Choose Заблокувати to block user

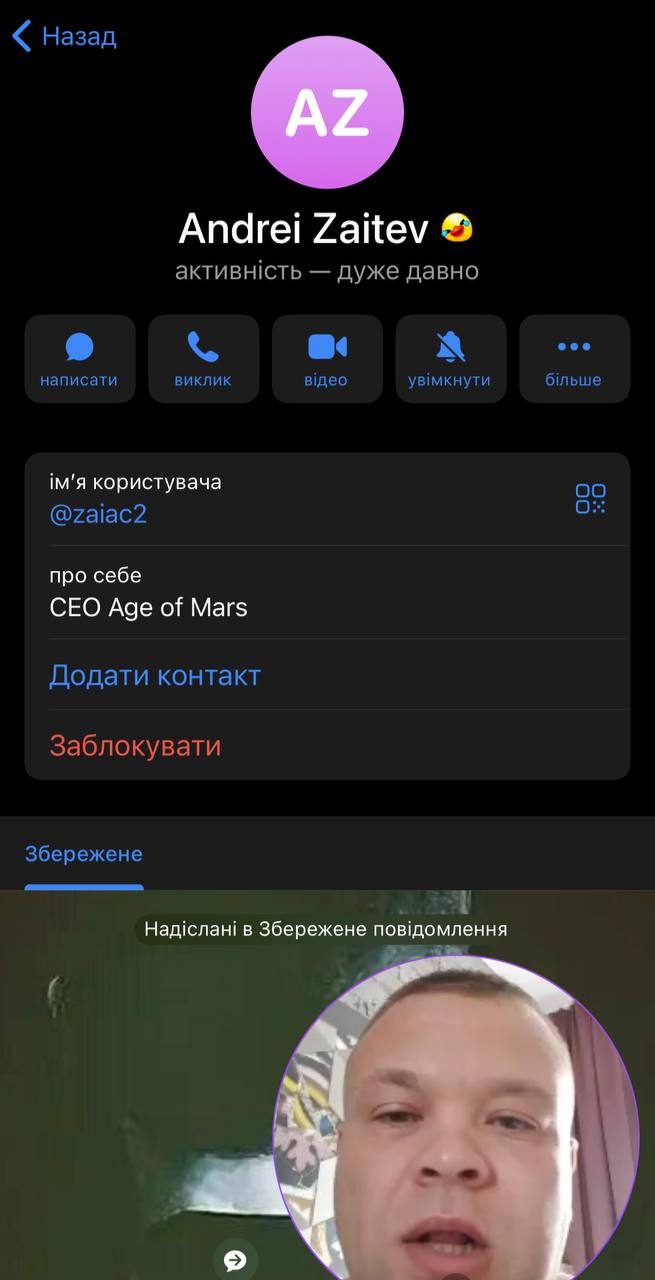pos(135,746)
